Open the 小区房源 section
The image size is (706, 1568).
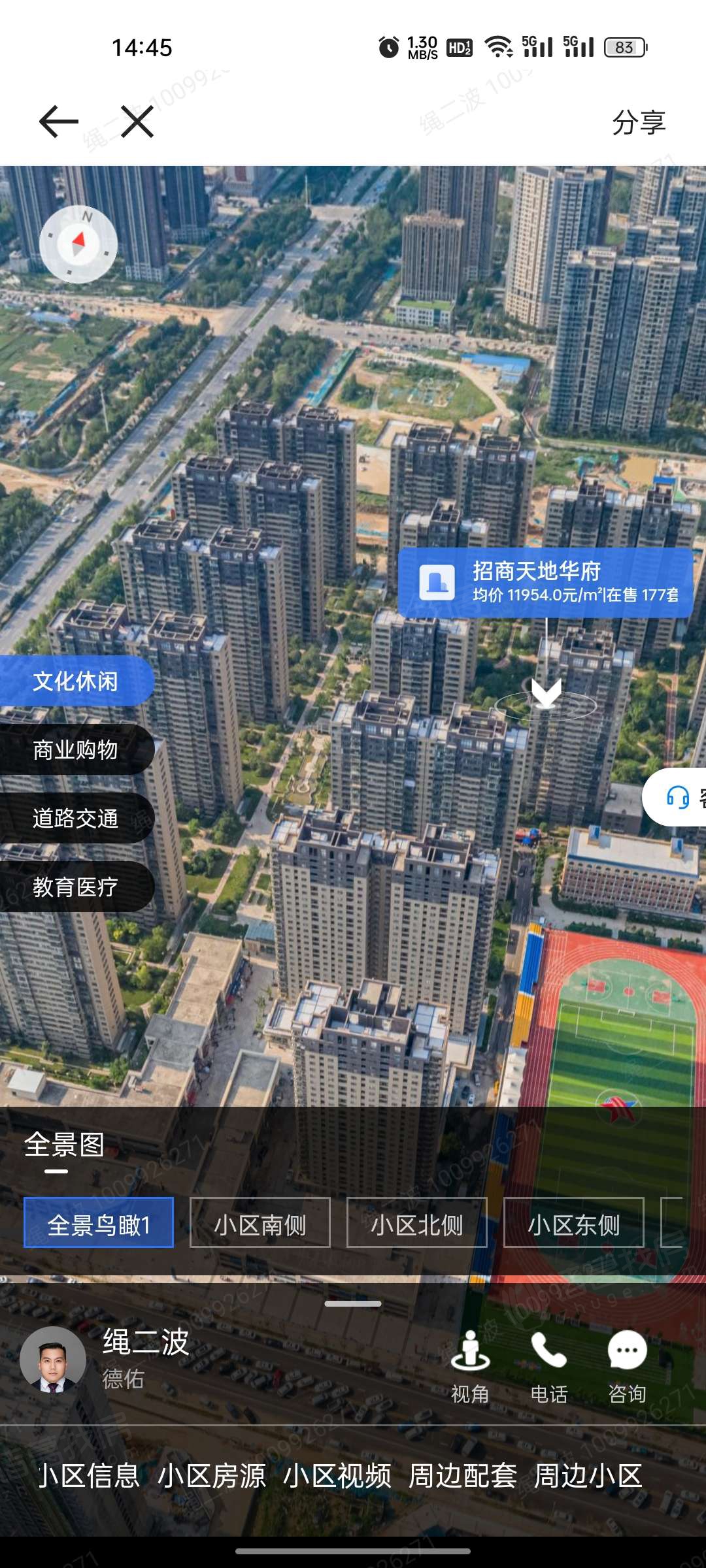pyautogui.click(x=212, y=1476)
